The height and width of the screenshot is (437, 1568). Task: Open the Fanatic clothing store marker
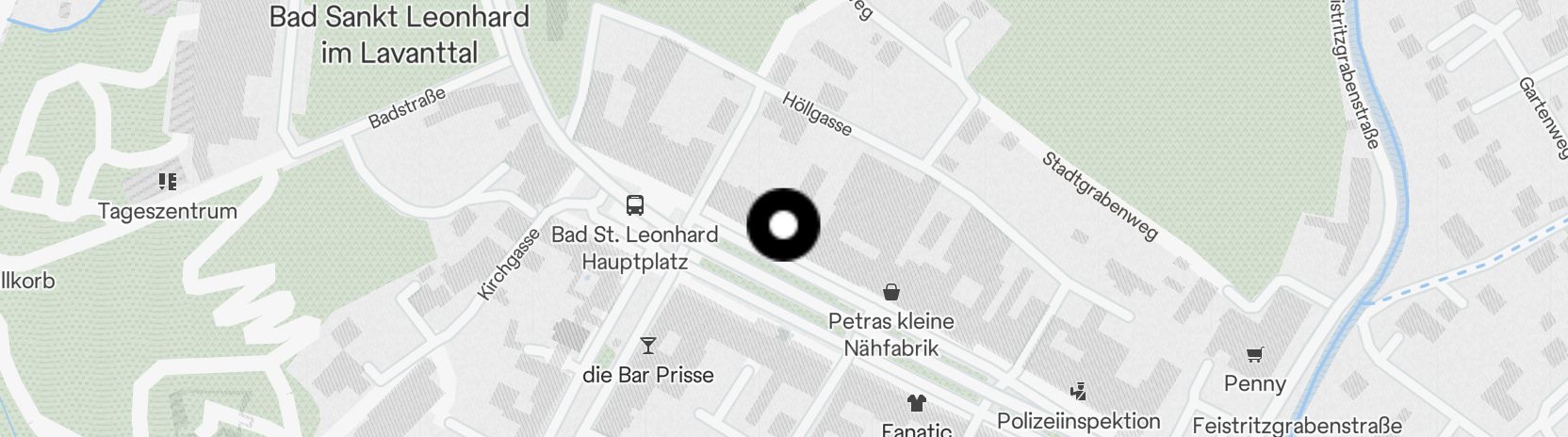916,403
